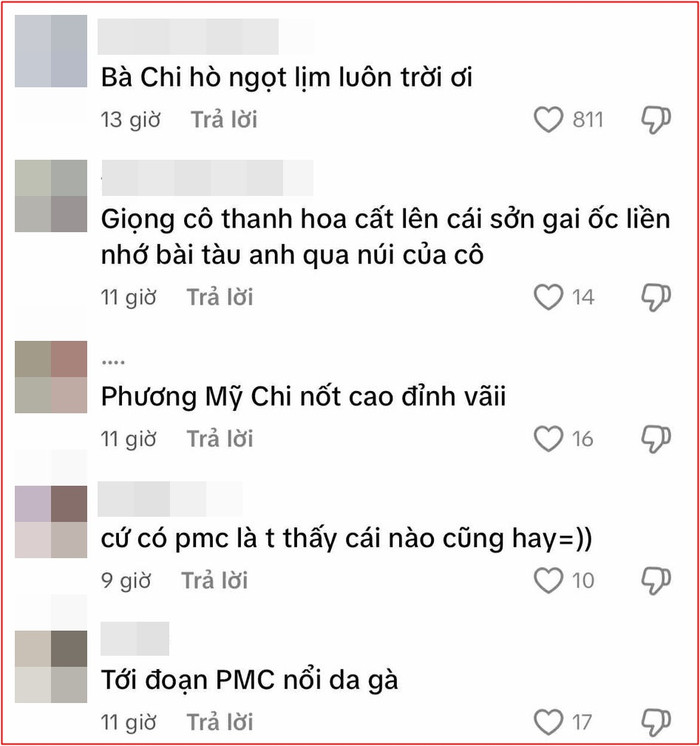
Task: Dislike the comment 'Bà Chi hò ngọt lịm'
Action: [x=655, y=120]
